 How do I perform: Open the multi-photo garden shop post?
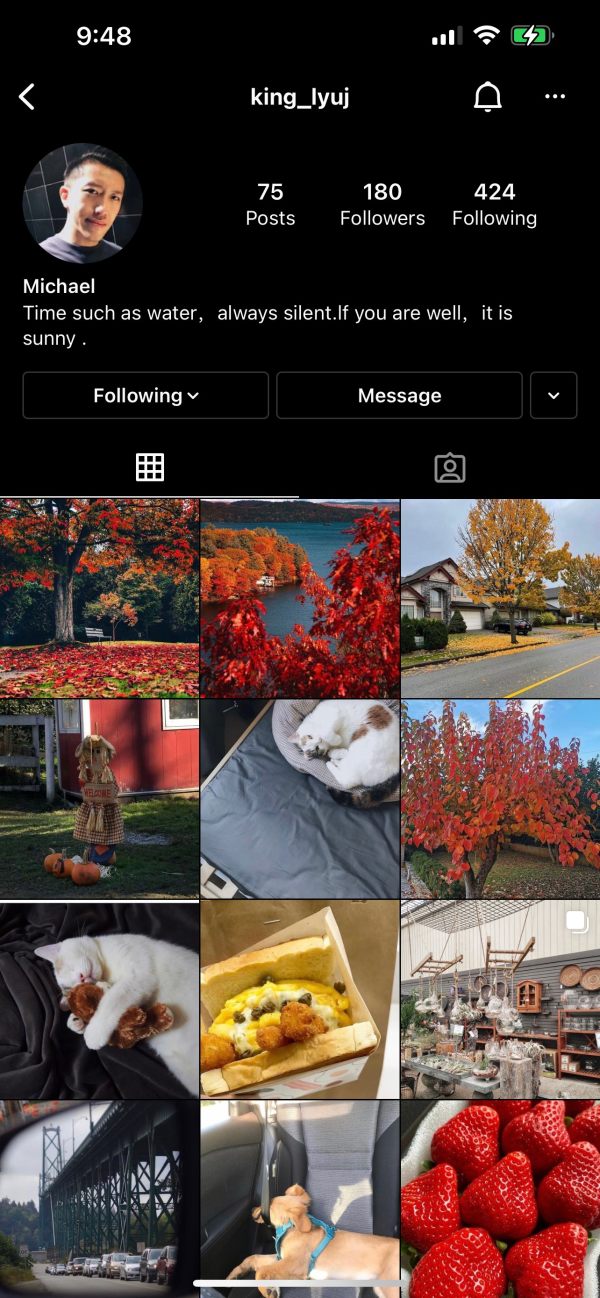coord(500,999)
